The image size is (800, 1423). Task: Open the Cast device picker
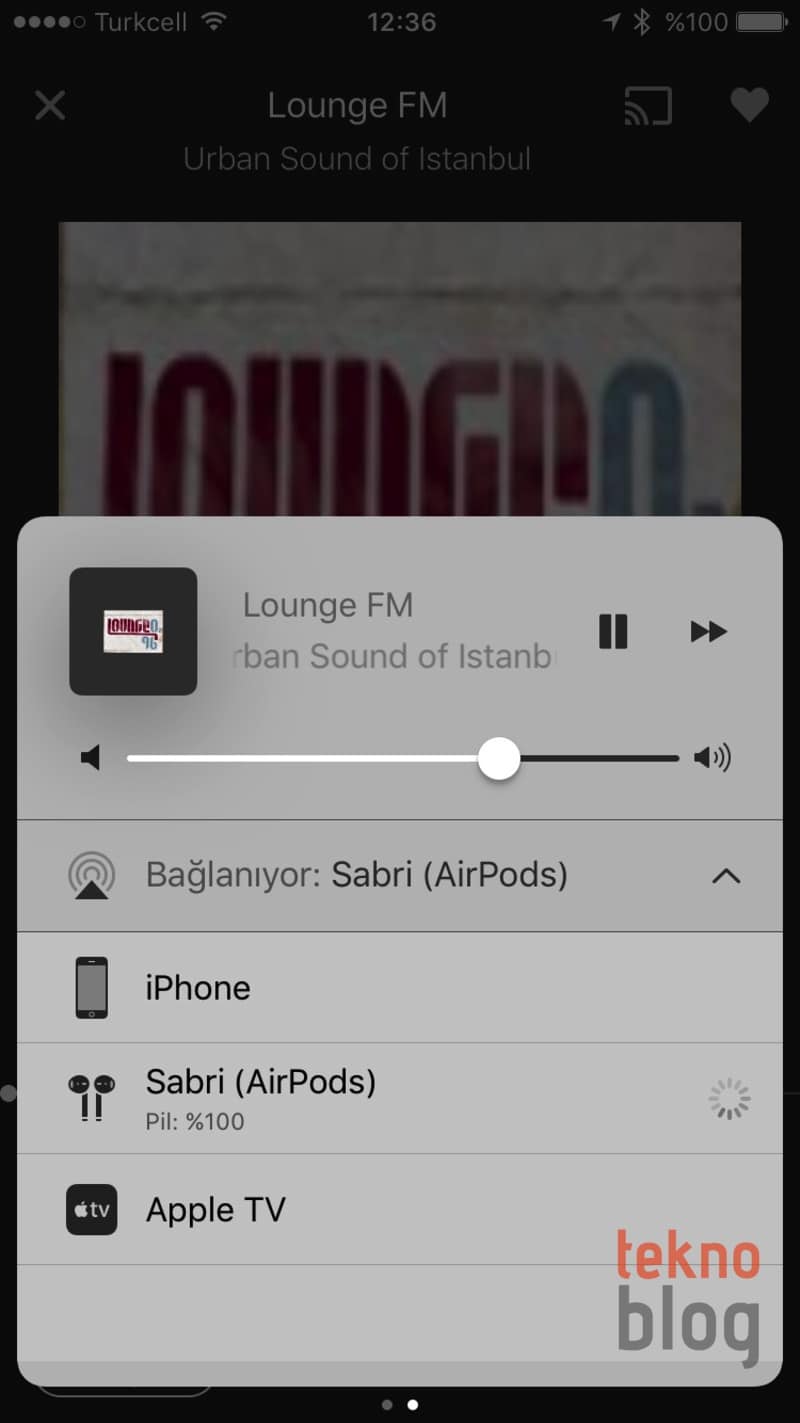click(648, 105)
